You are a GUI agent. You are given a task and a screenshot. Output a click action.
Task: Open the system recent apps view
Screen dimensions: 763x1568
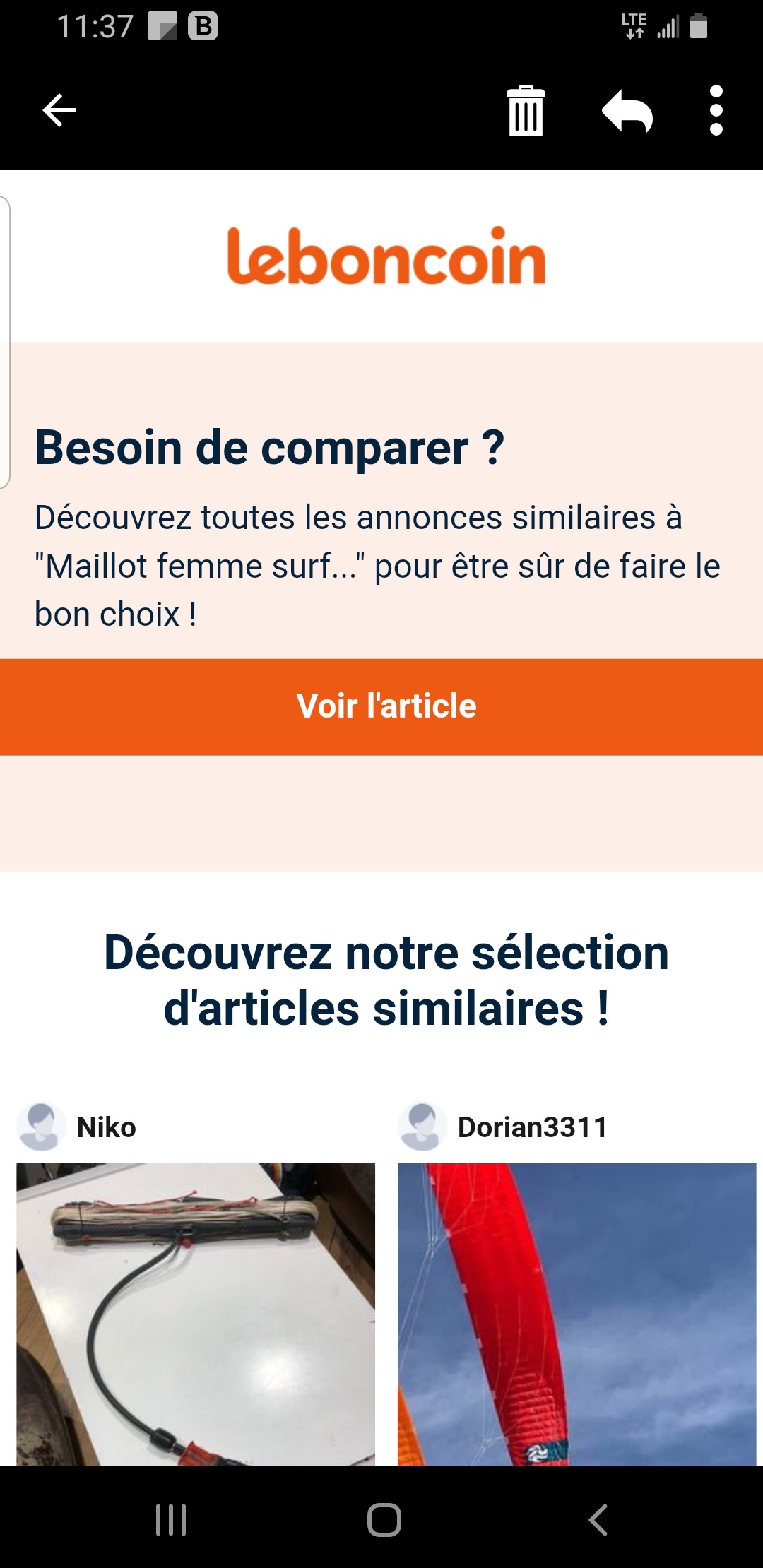coord(171,1520)
